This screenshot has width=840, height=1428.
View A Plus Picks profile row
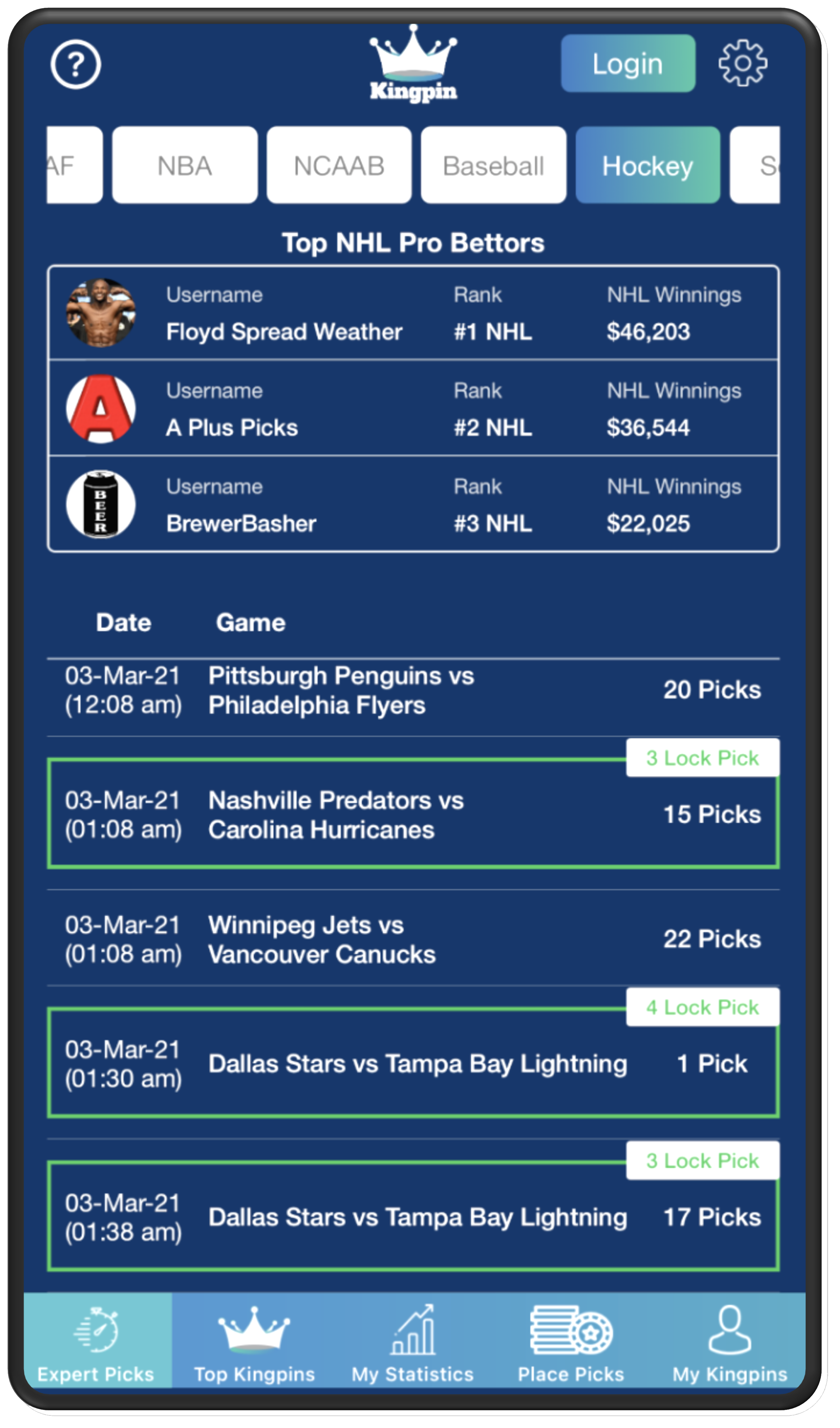point(413,408)
